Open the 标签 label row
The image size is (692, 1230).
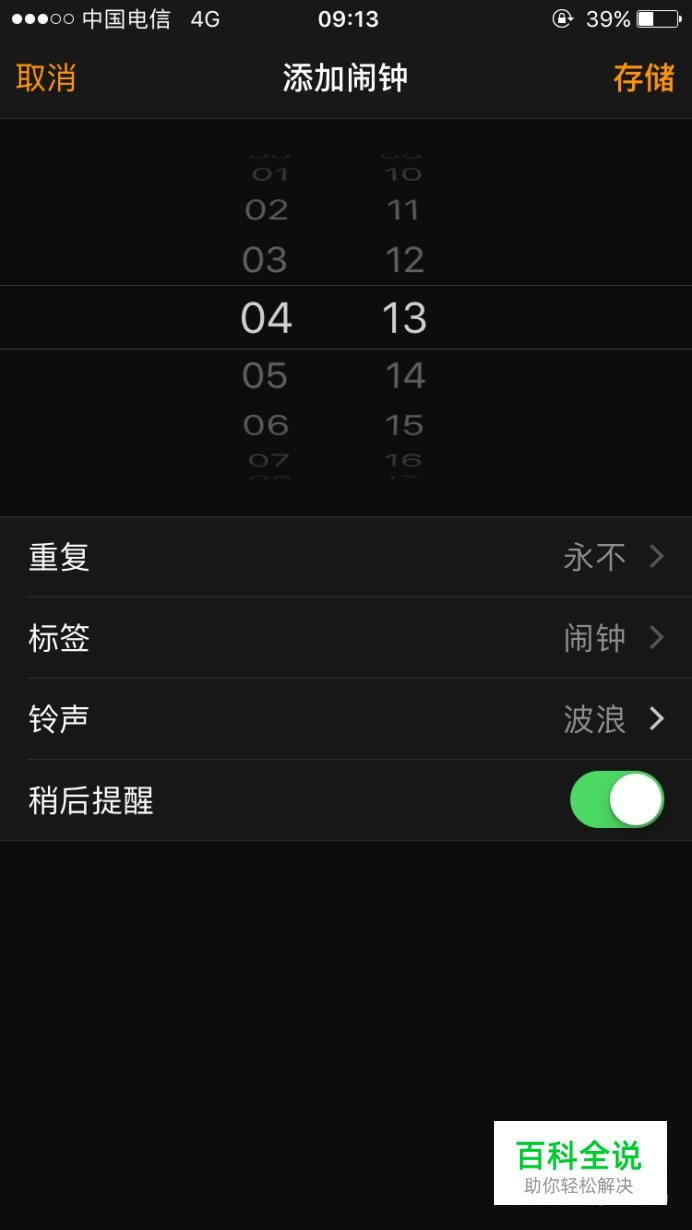346,638
